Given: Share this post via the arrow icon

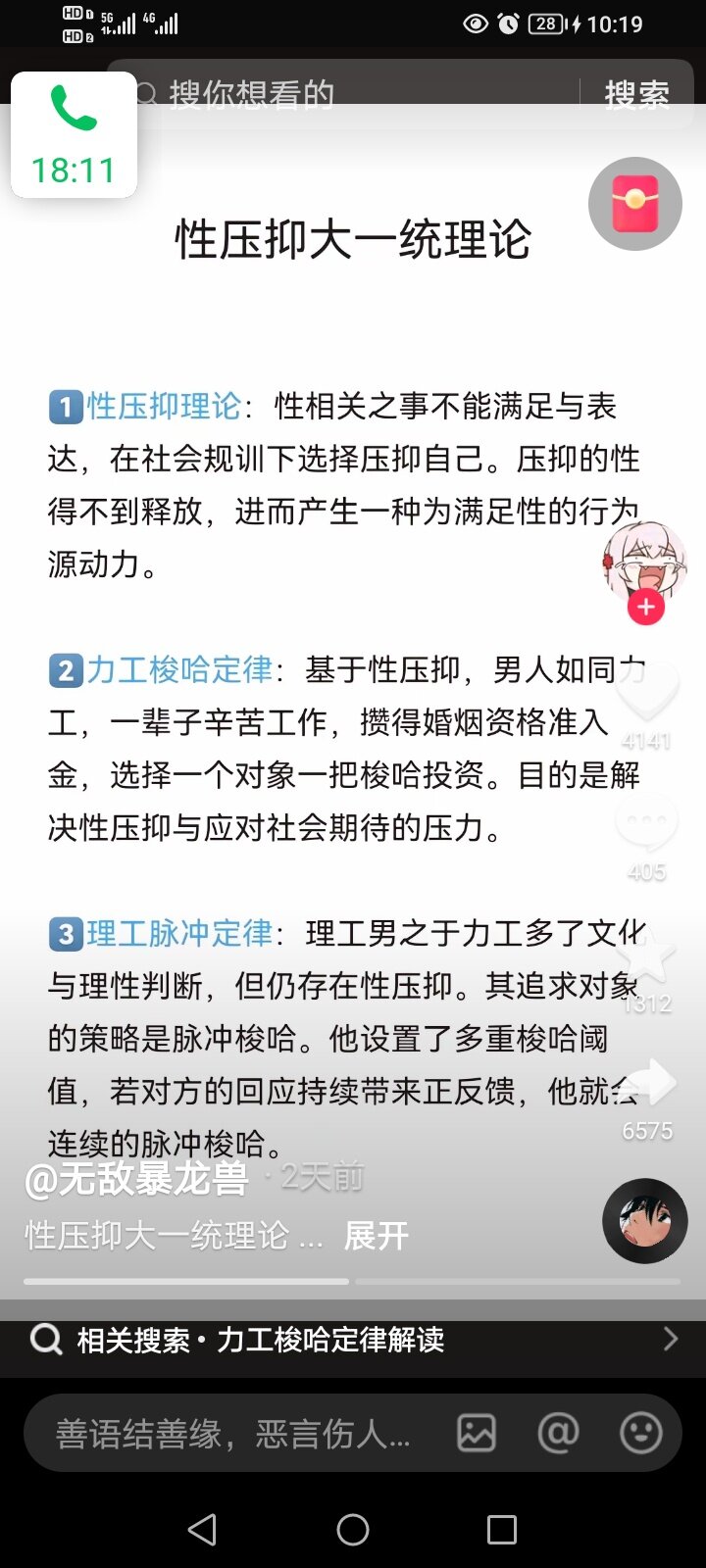Looking at the screenshot, I should point(649,1085).
